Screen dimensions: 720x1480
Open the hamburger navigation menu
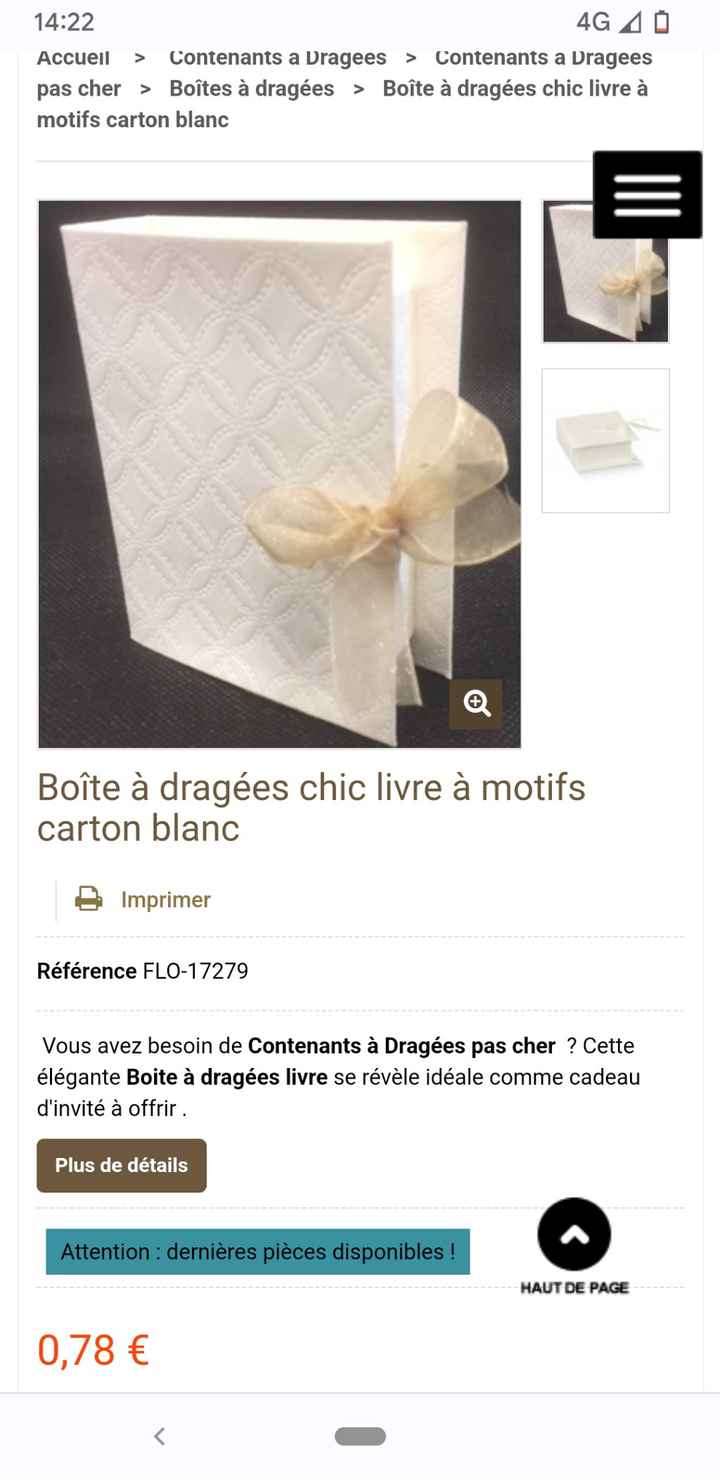tap(646, 194)
